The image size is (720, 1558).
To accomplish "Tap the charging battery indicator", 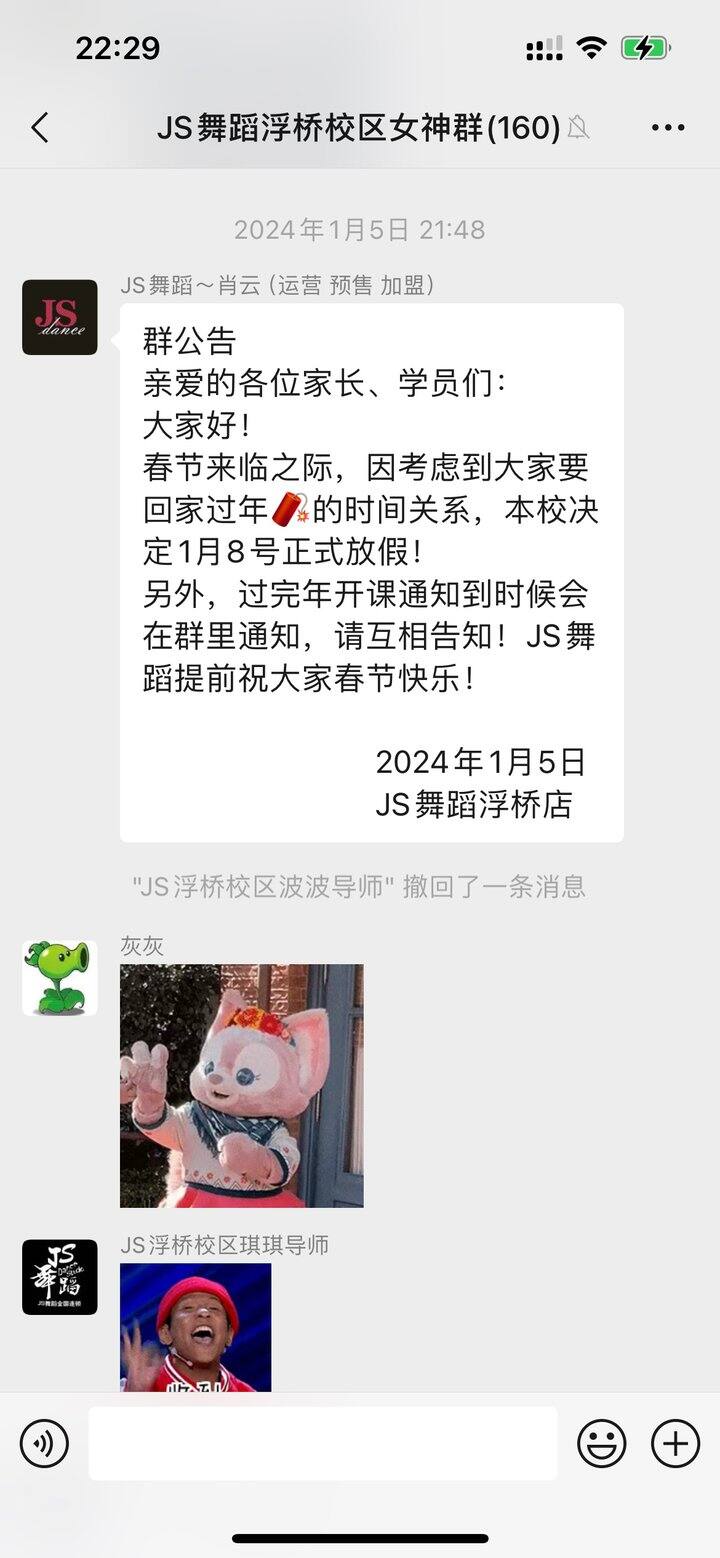I will click(645, 45).
